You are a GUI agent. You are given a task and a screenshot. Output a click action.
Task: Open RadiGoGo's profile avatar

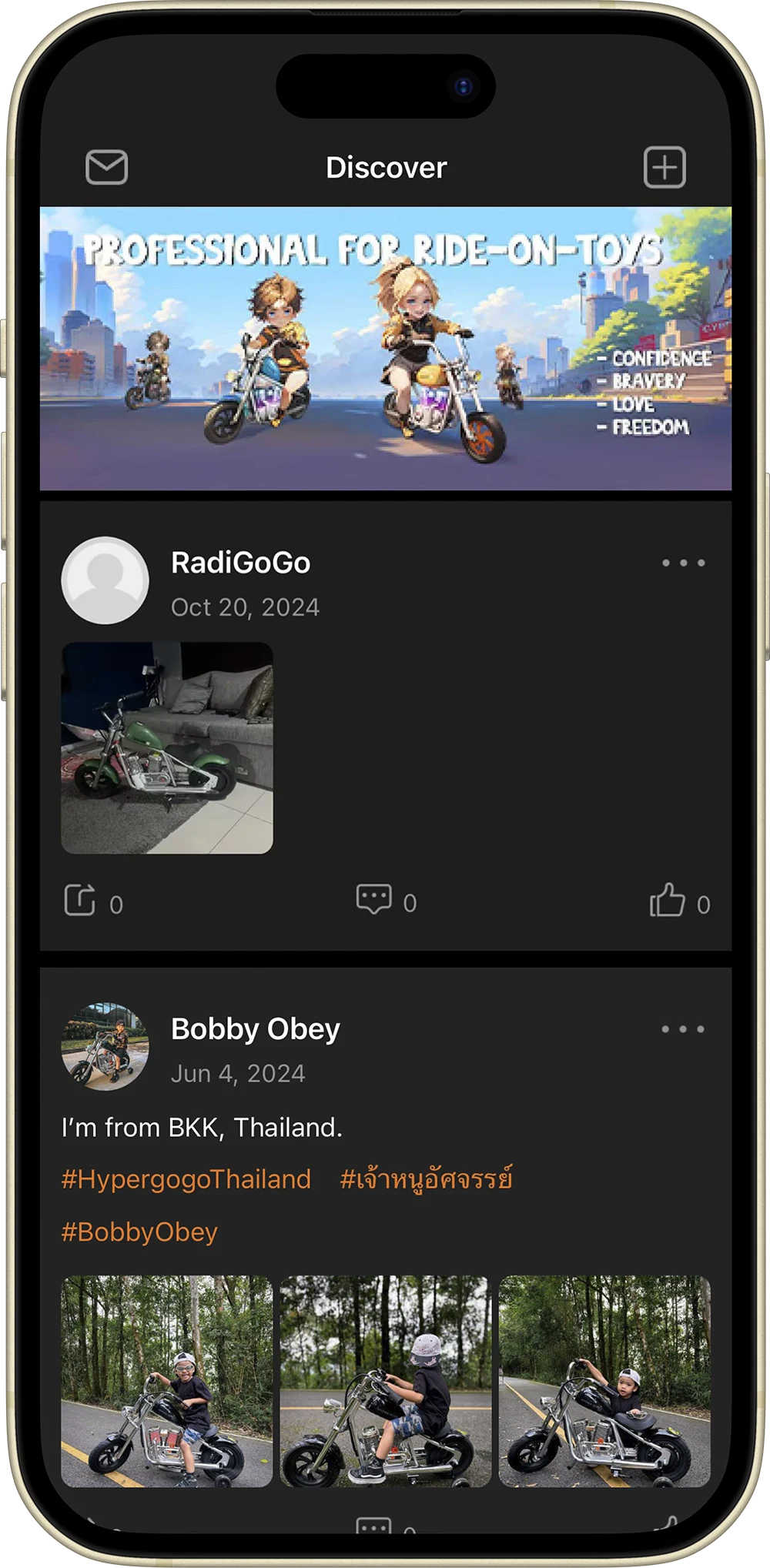(x=105, y=580)
